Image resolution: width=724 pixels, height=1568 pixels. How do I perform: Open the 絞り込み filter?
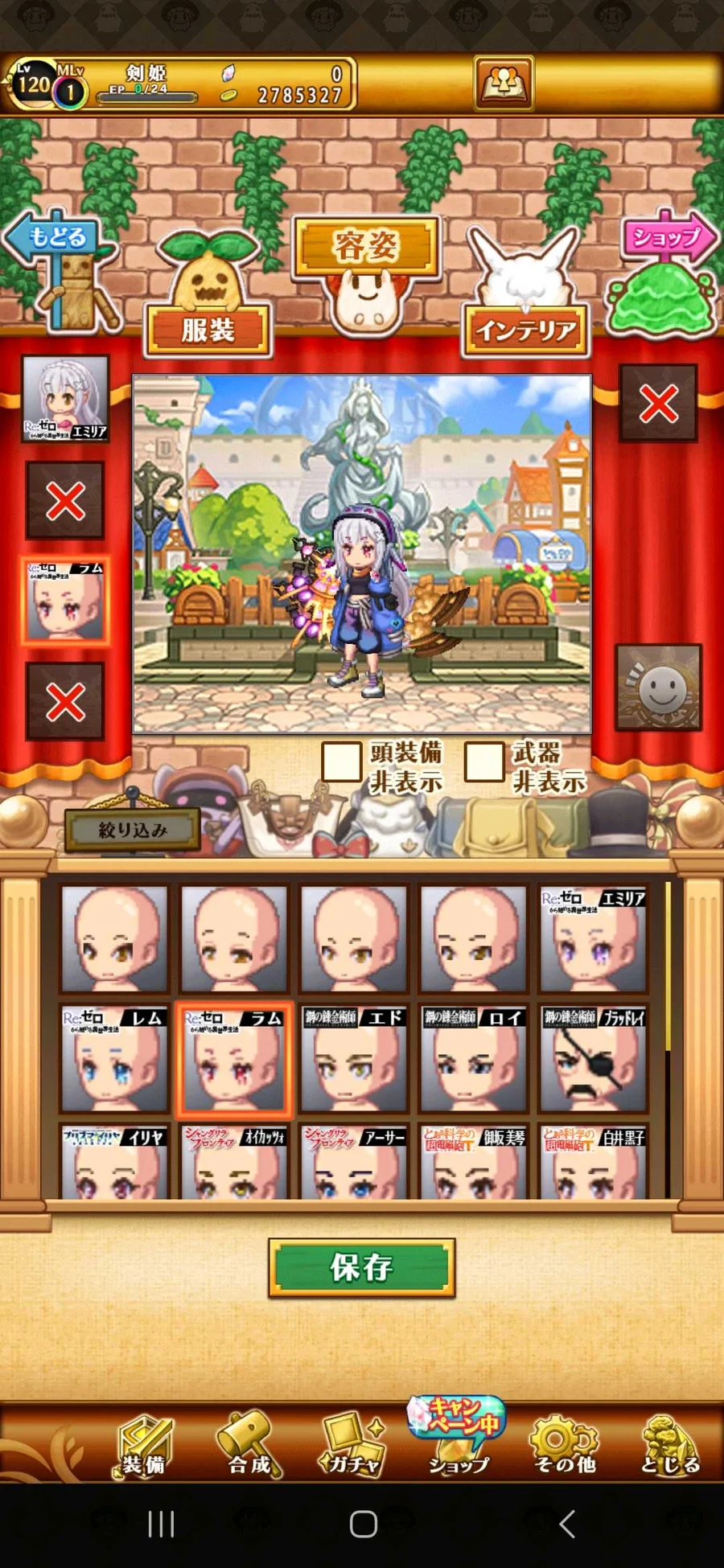point(133,830)
